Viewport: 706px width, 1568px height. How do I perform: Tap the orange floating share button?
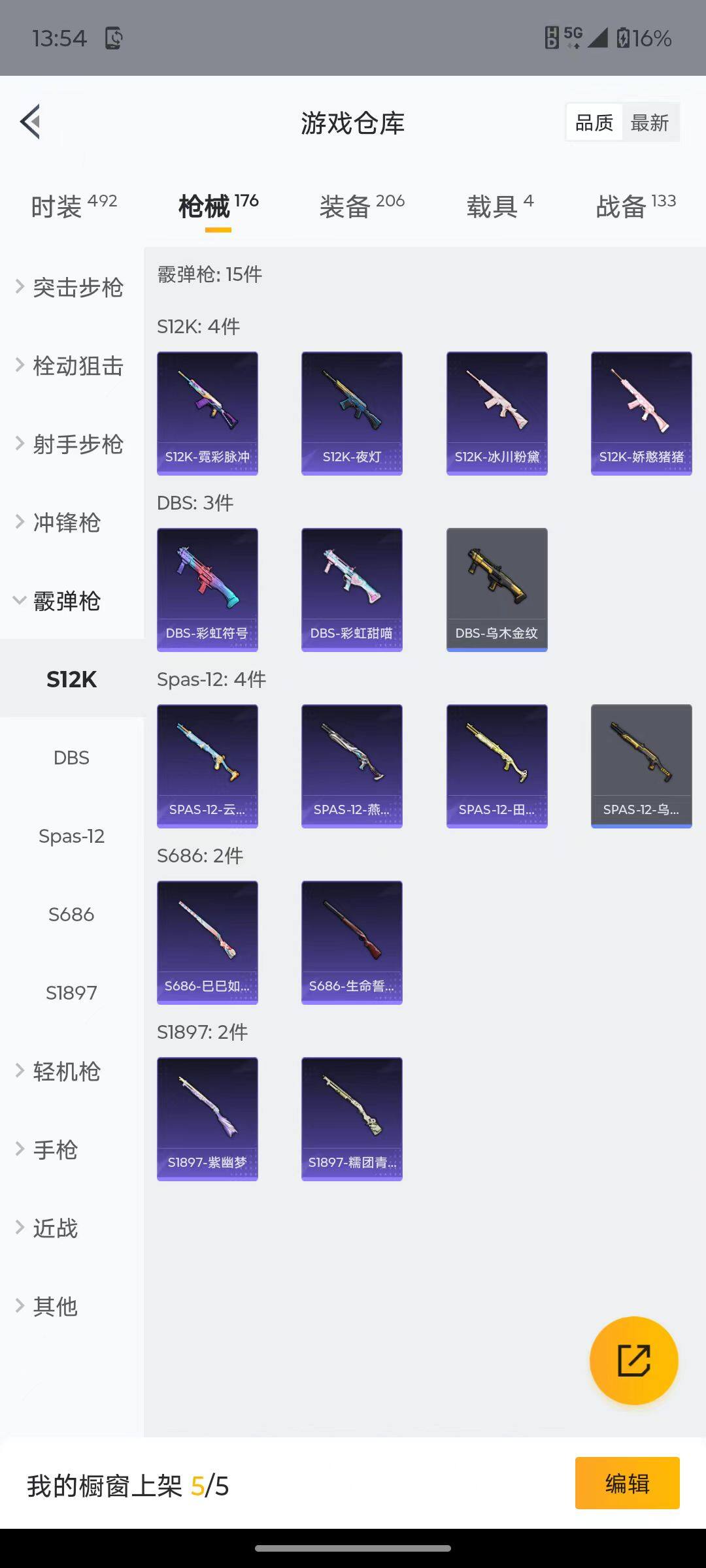click(x=633, y=1360)
